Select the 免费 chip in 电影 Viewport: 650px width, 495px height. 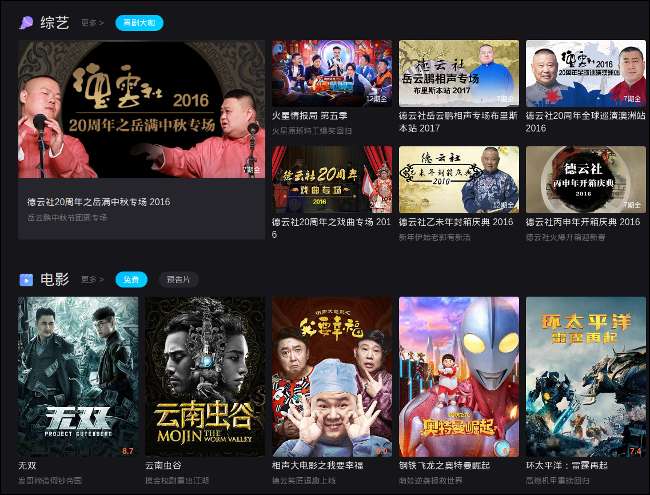130,279
